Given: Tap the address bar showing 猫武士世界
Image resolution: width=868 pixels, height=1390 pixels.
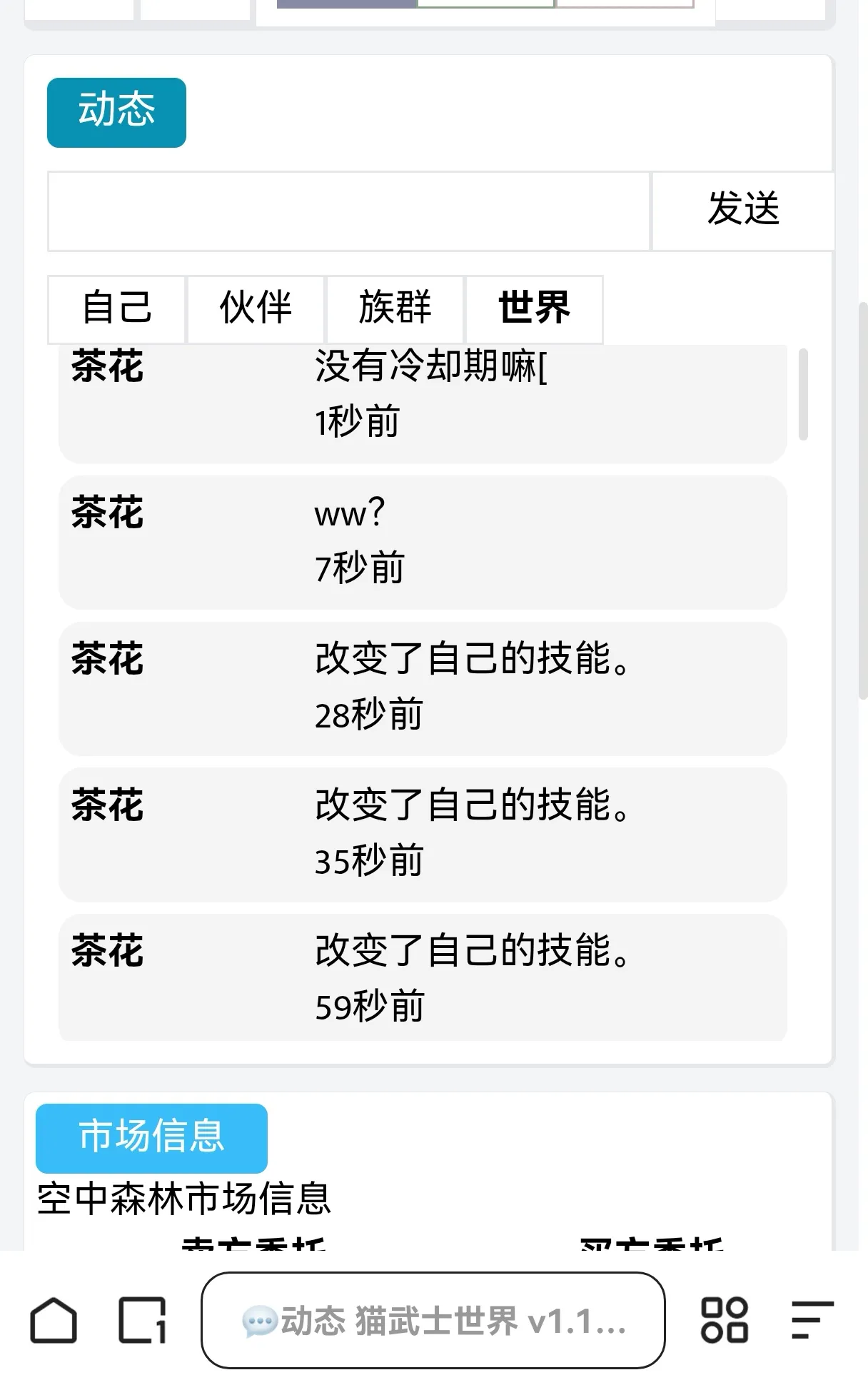Looking at the screenshot, I should (433, 1320).
